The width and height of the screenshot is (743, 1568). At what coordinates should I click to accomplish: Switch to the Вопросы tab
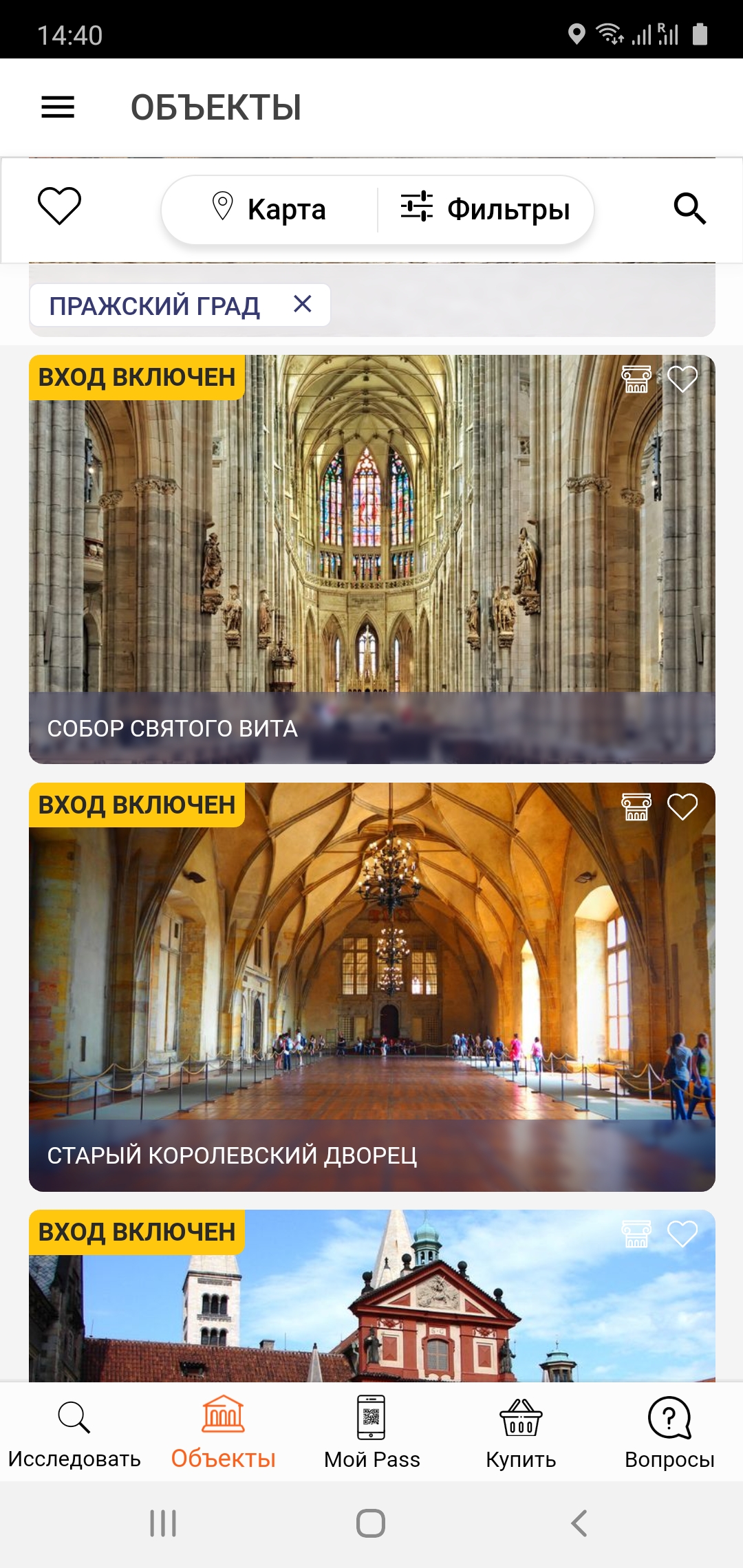click(669, 1433)
